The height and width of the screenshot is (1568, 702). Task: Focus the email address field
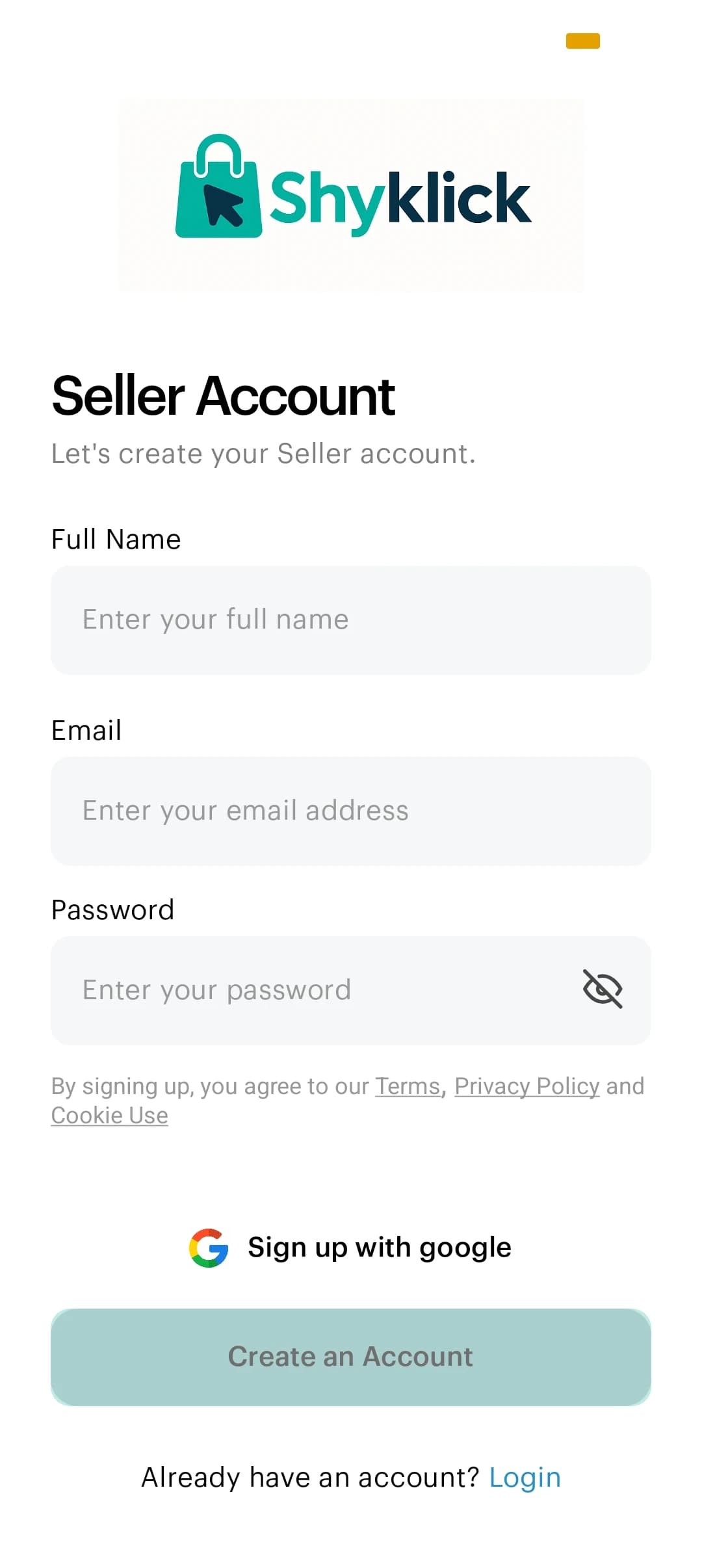click(351, 811)
